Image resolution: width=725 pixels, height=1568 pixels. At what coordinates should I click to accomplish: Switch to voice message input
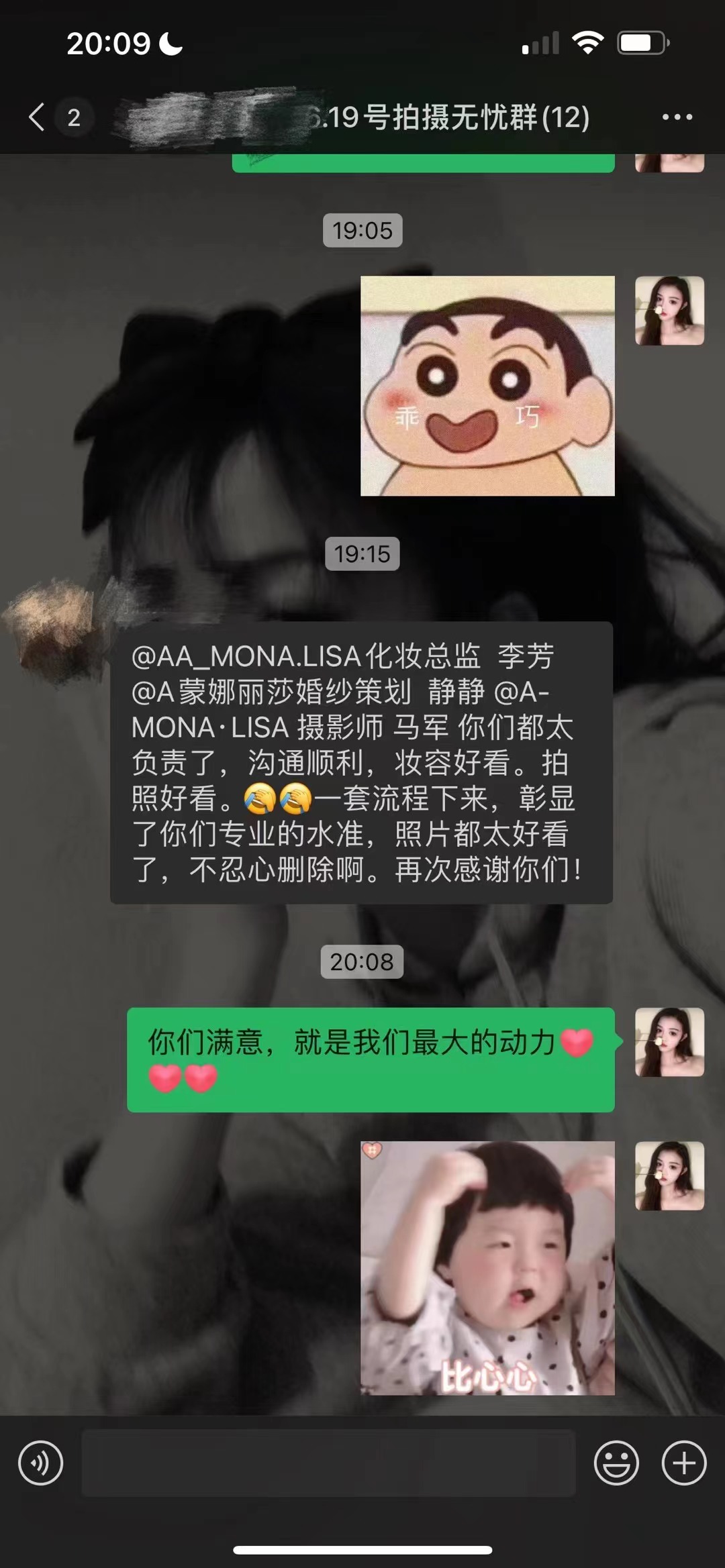pos(40,1463)
